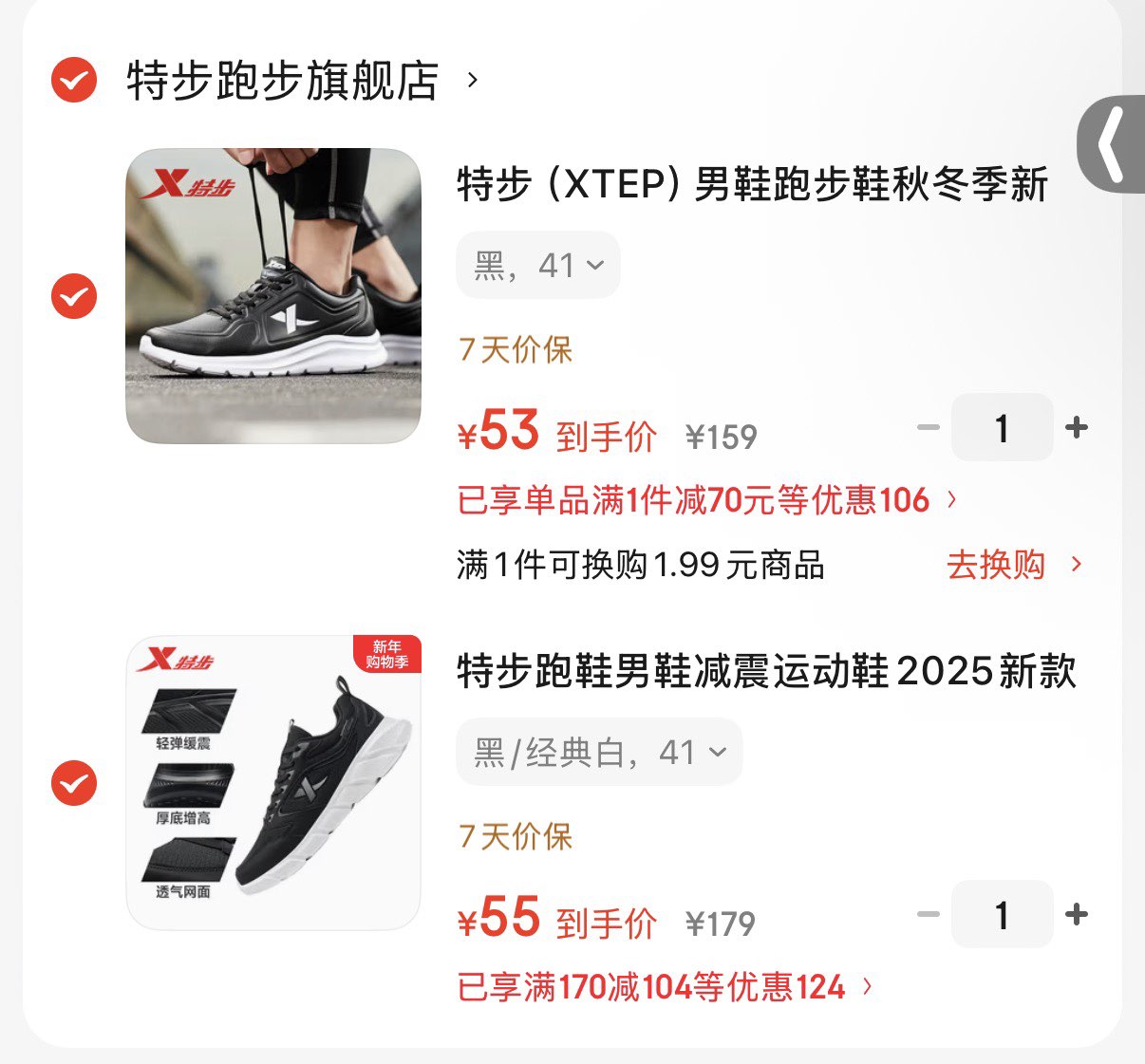Tap 去换购 to redeem add-on item
1145x1064 pixels.
(1012, 565)
